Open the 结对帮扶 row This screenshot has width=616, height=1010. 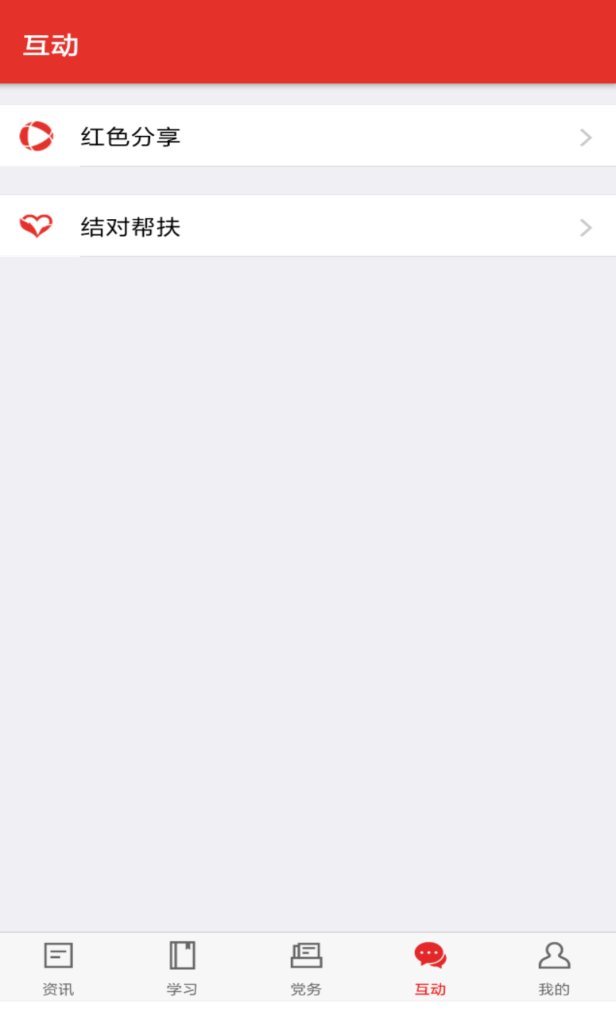tap(308, 226)
